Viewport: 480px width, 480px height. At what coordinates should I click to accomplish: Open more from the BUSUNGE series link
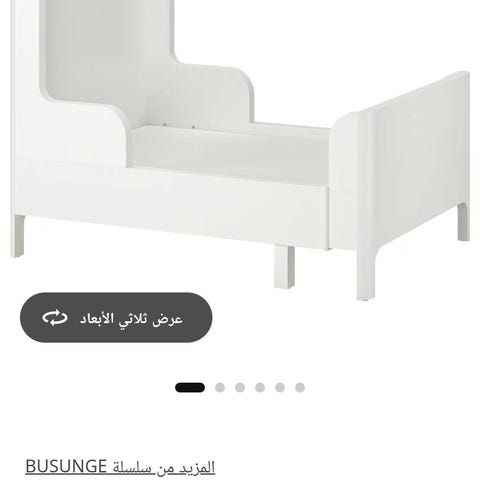point(120,466)
